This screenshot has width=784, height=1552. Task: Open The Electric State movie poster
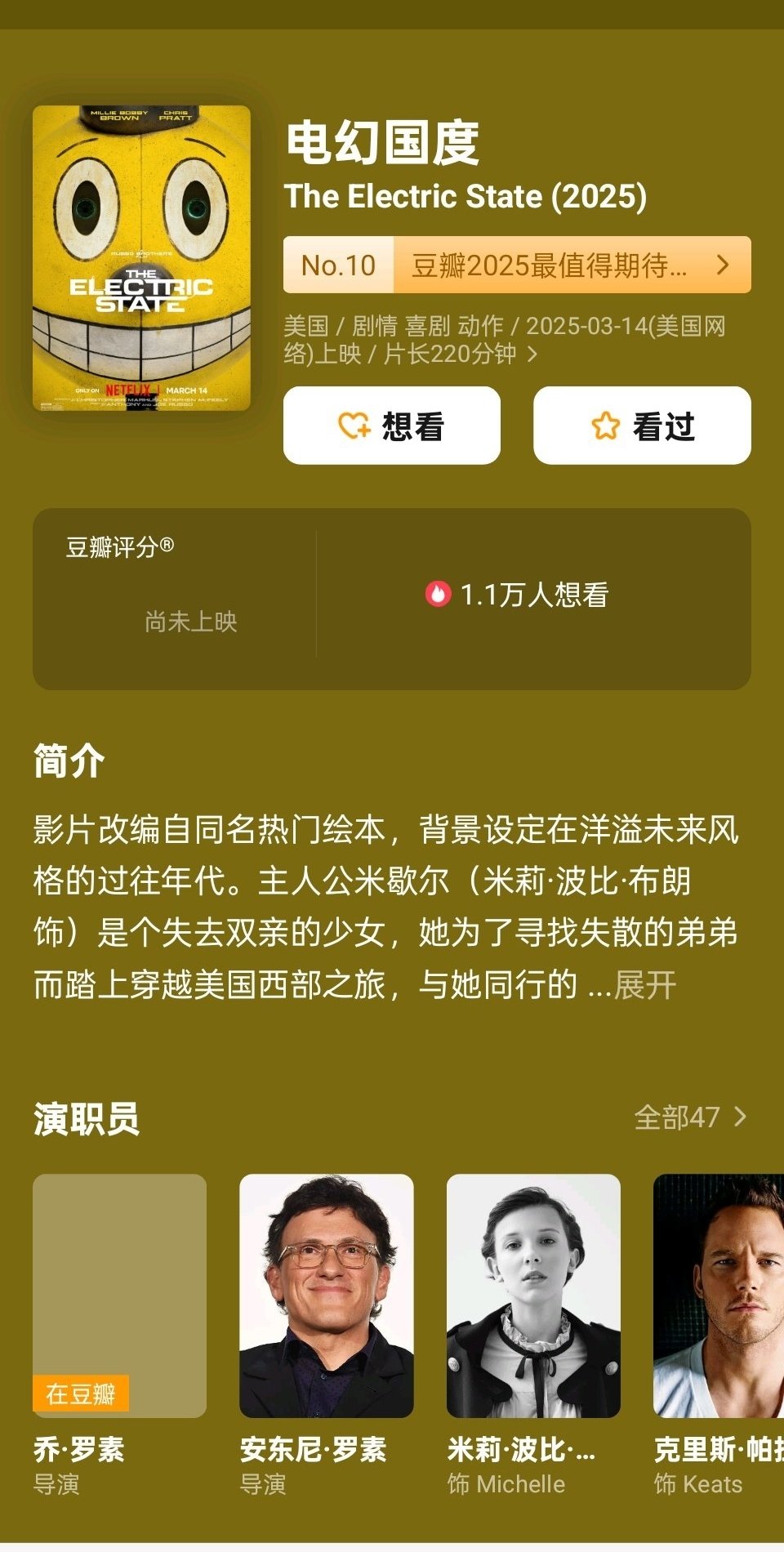click(x=141, y=258)
